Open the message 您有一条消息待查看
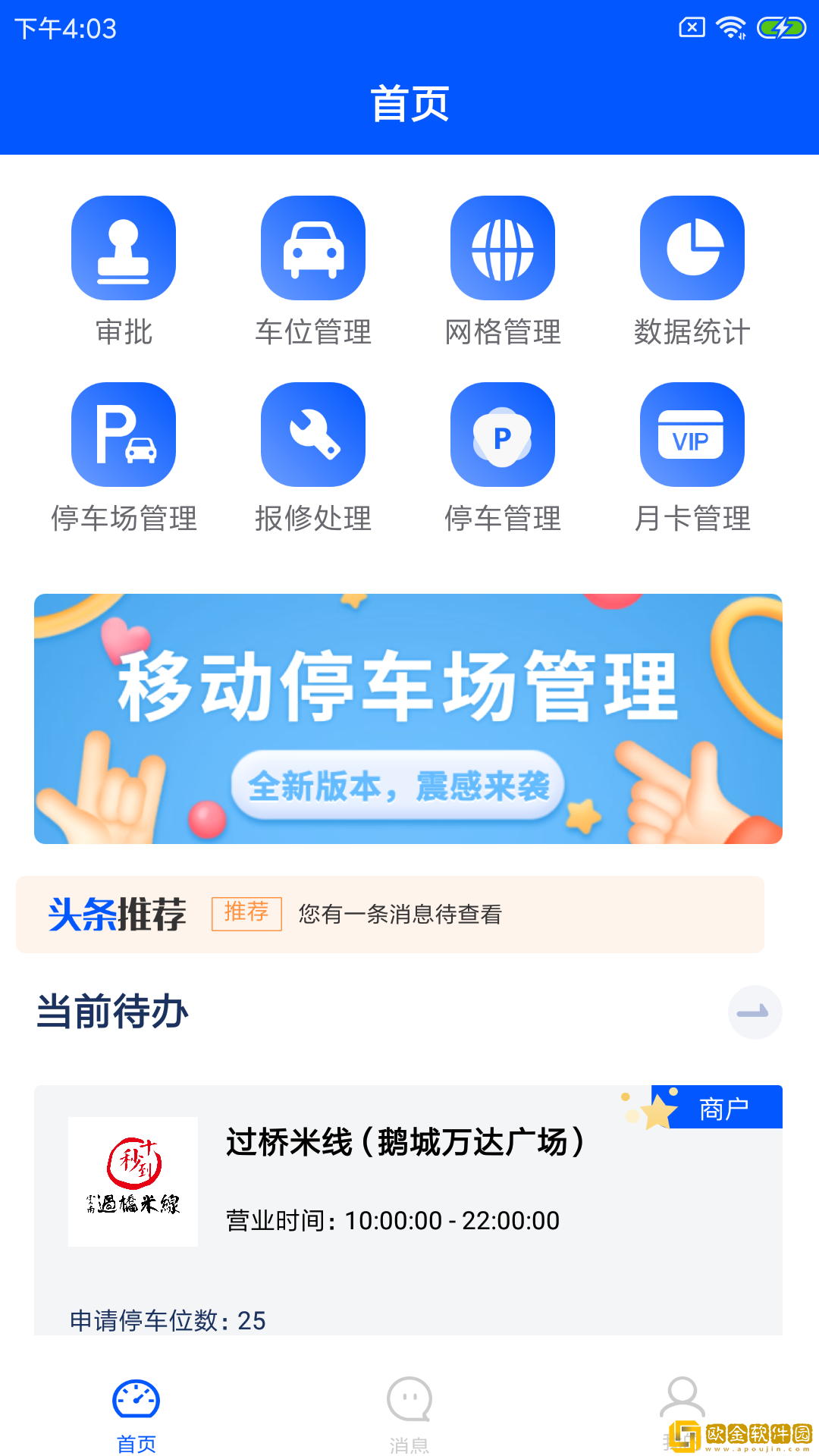This screenshot has height=1456, width=819. 402,915
